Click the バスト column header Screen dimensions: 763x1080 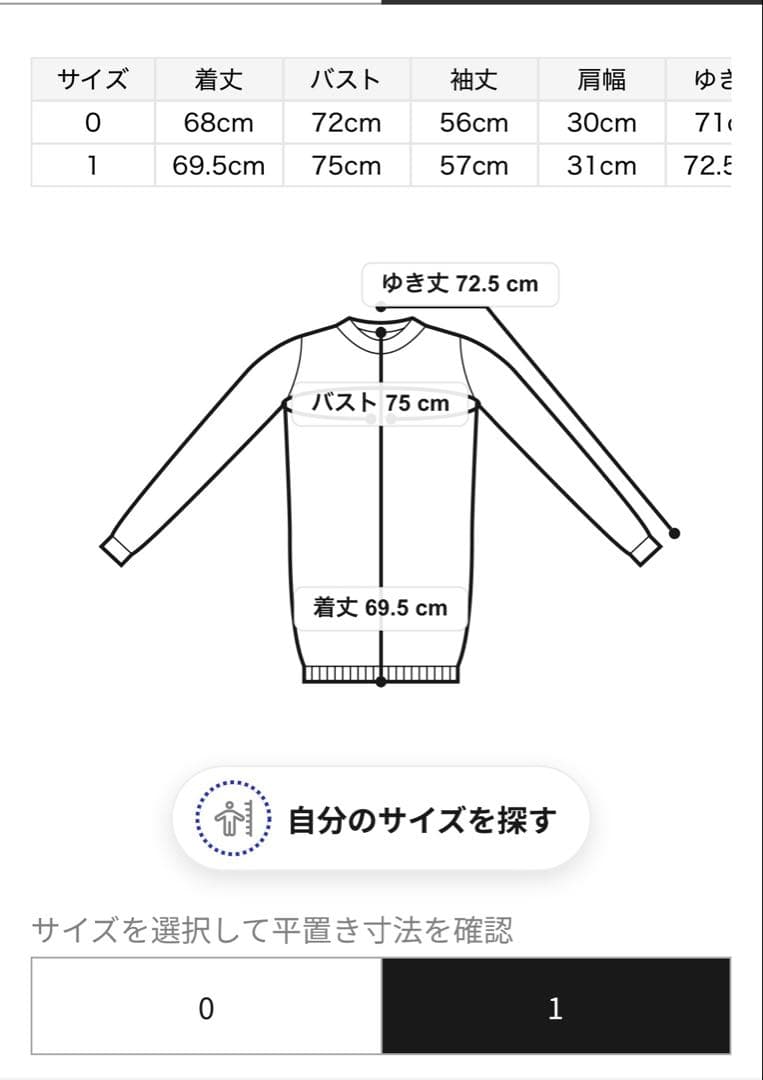click(348, 78)
